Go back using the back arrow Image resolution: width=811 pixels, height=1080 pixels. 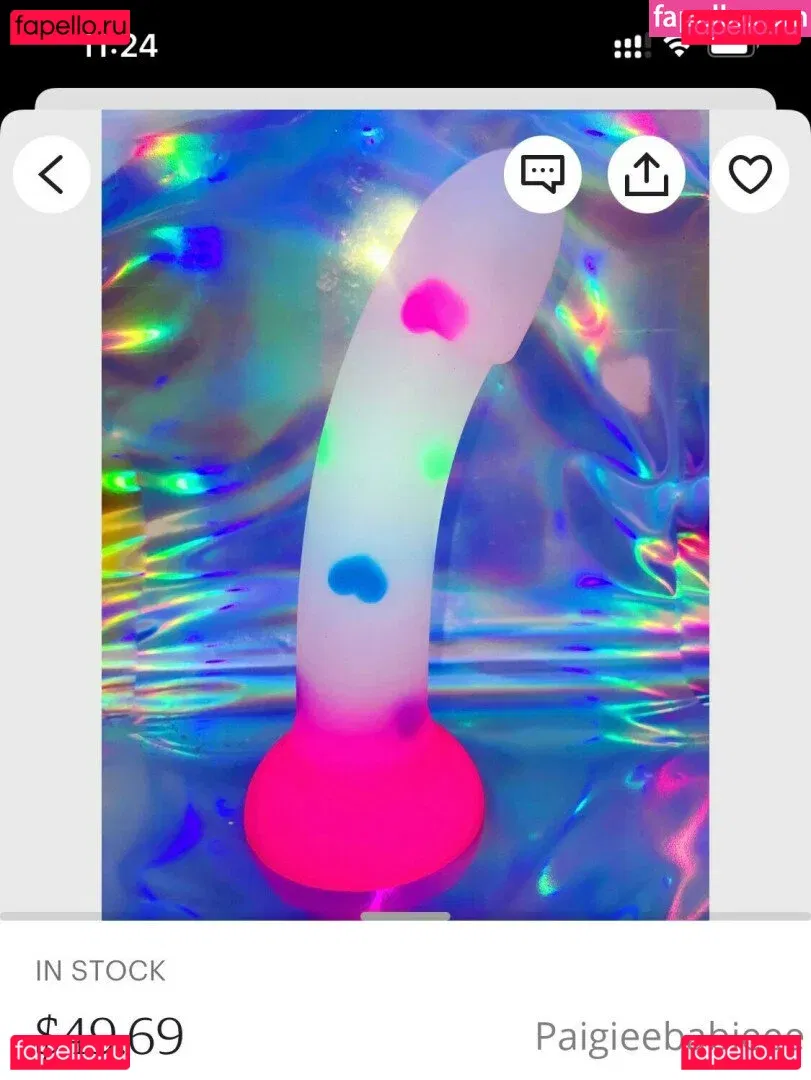(51, 175)
